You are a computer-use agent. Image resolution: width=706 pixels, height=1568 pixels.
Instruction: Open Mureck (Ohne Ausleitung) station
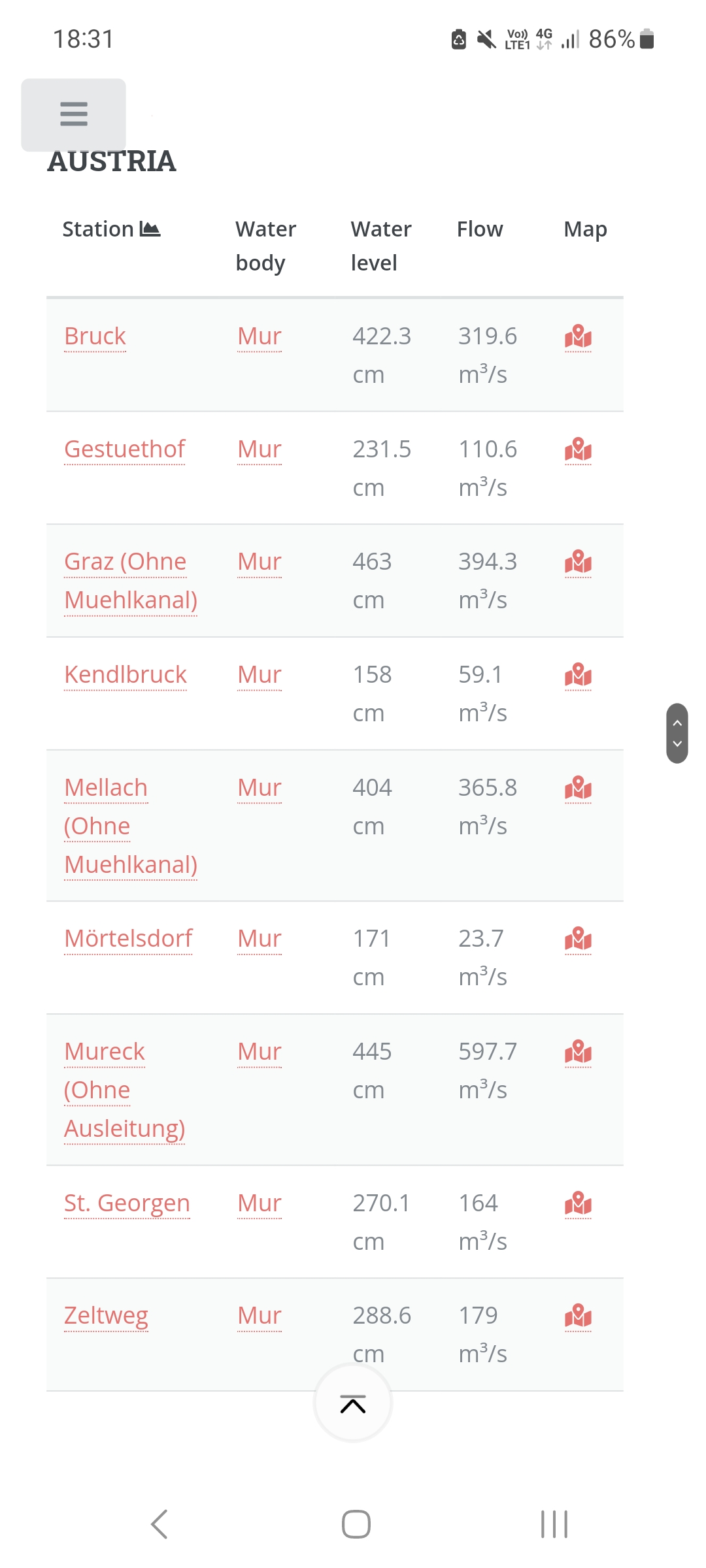point(125,1090)
